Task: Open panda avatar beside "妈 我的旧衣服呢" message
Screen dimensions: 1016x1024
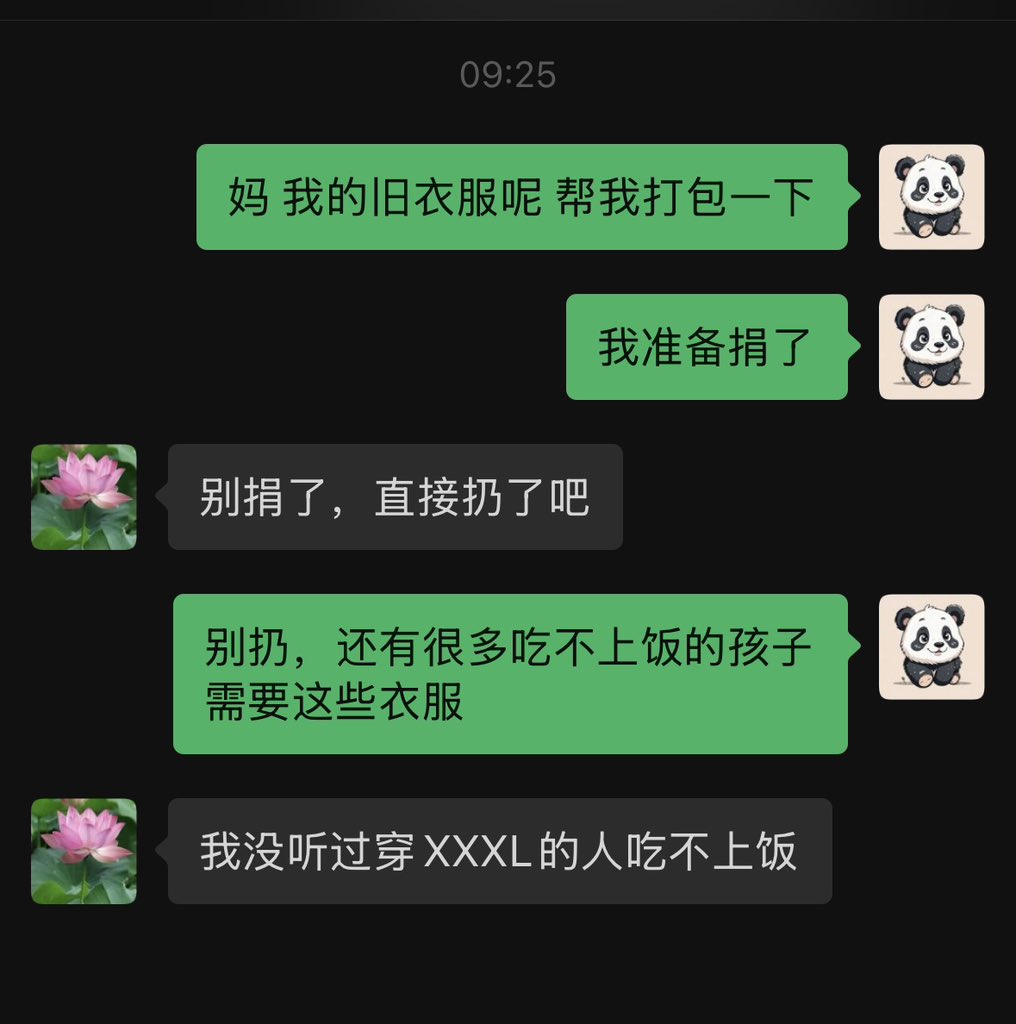Action: pos(931,197)
